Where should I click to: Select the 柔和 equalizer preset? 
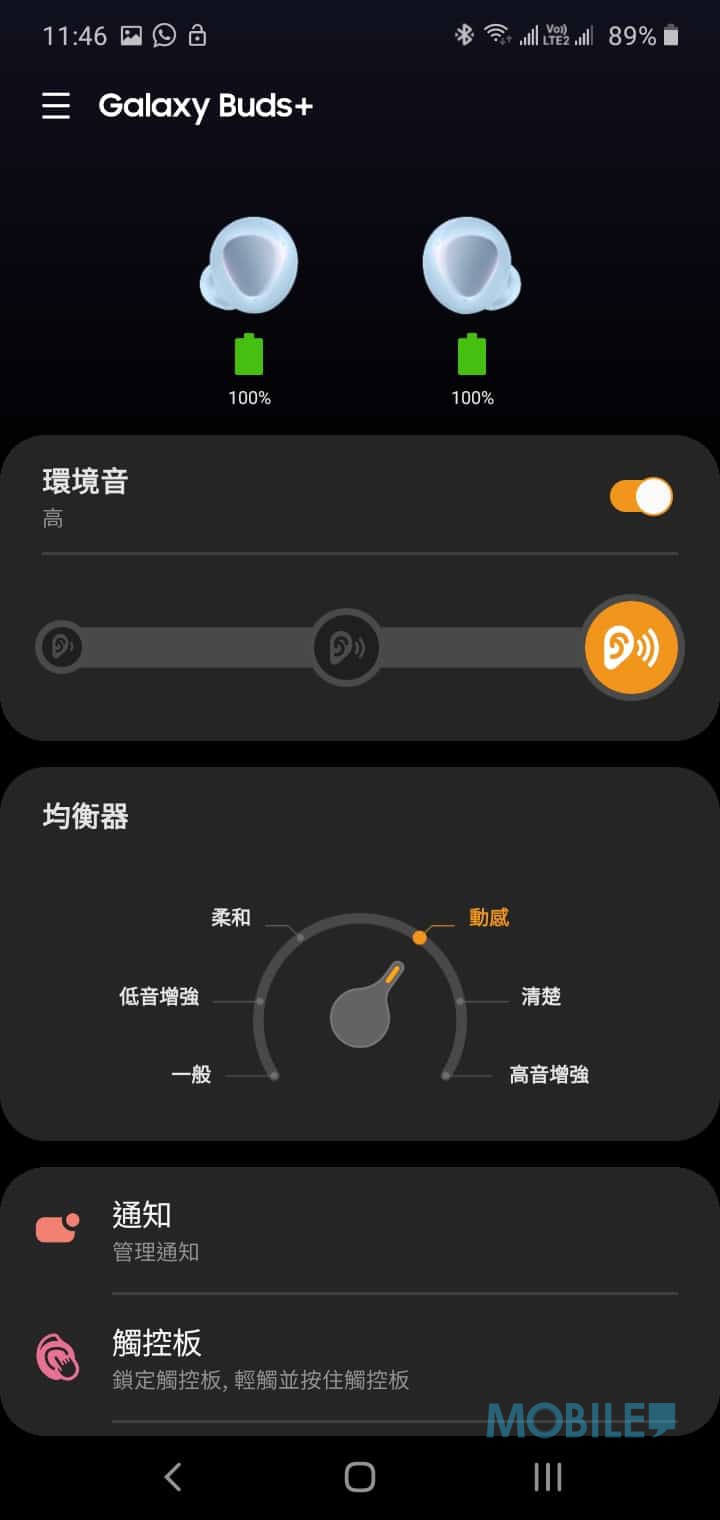tap(232, 918)
